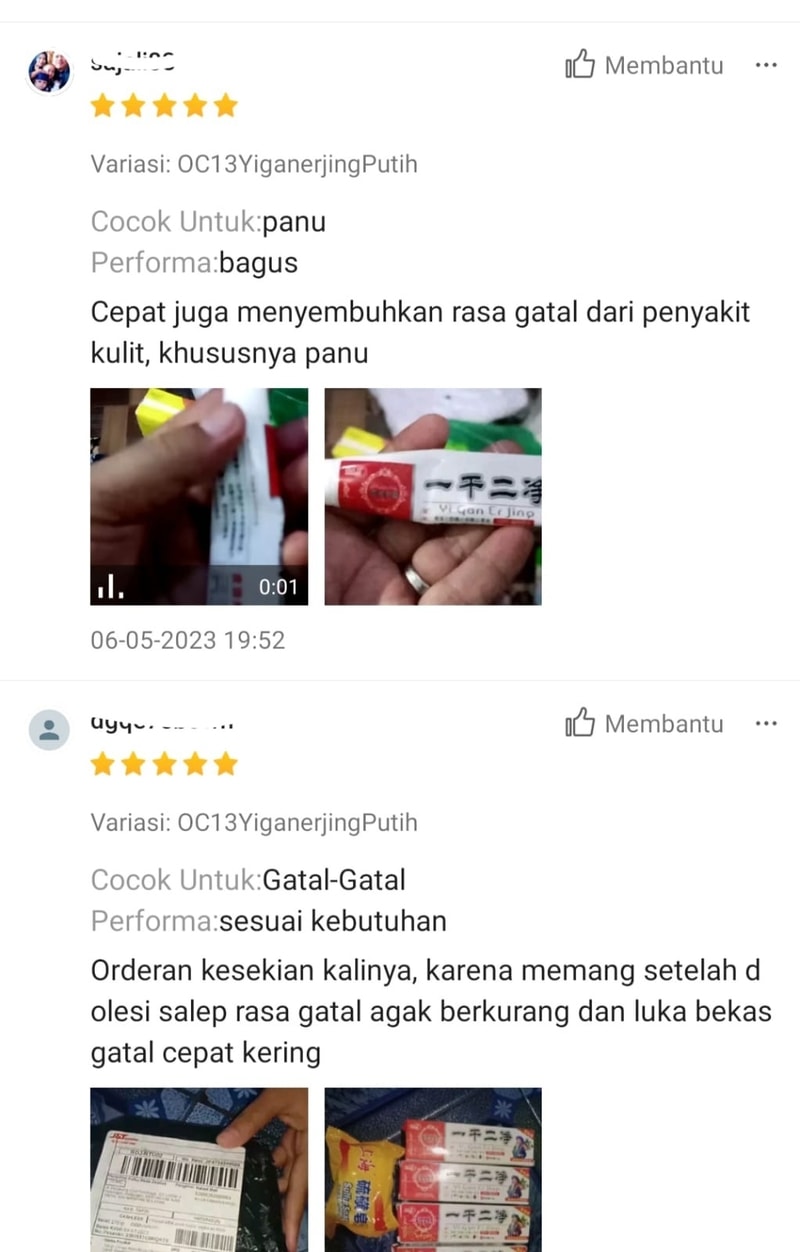Mark the panu review as Membantu
The width and height of the screenshot is (800, 1252).
(644, 66)
